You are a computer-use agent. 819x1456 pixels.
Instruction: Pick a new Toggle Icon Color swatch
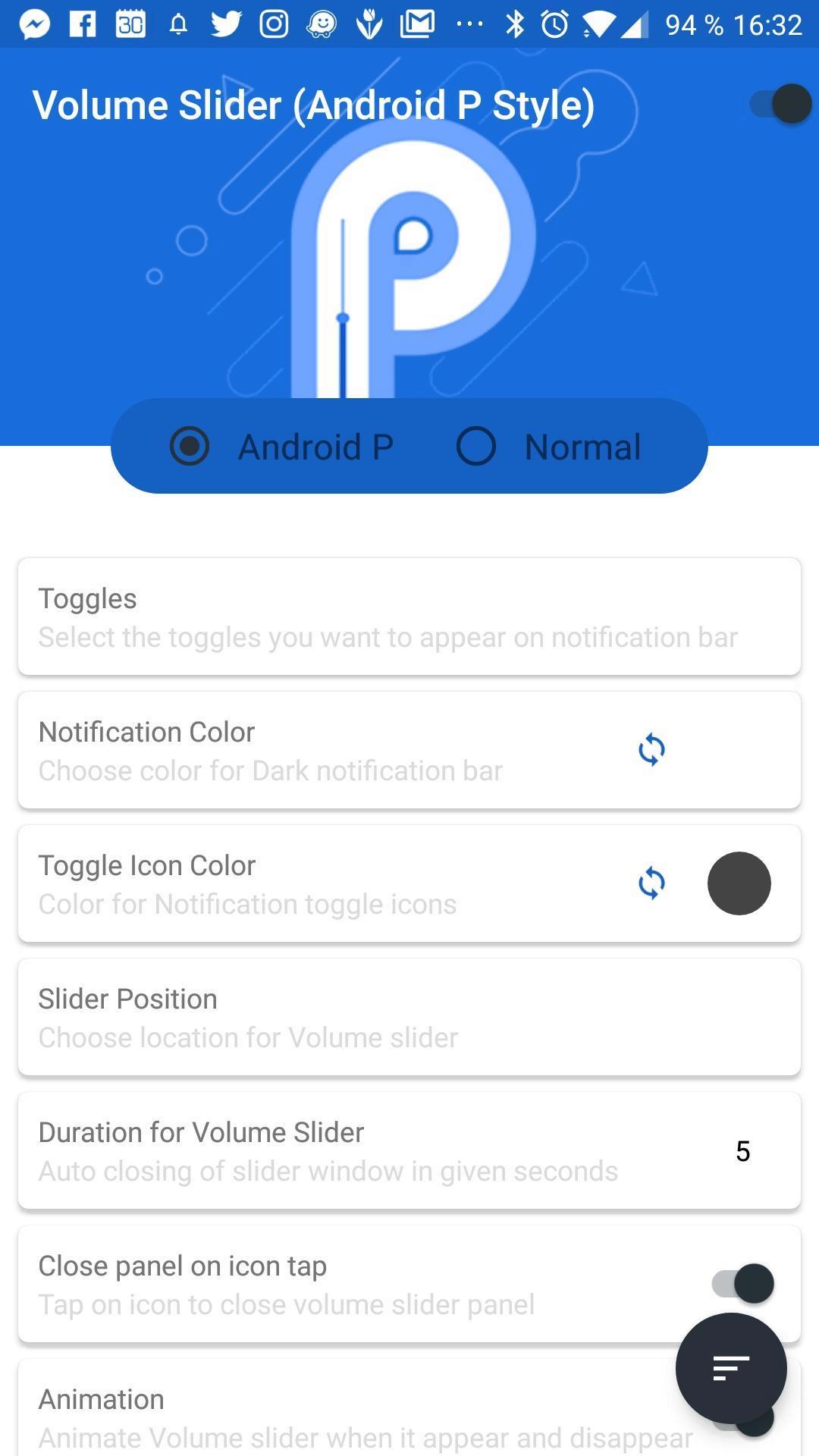[x=739, y=883]
